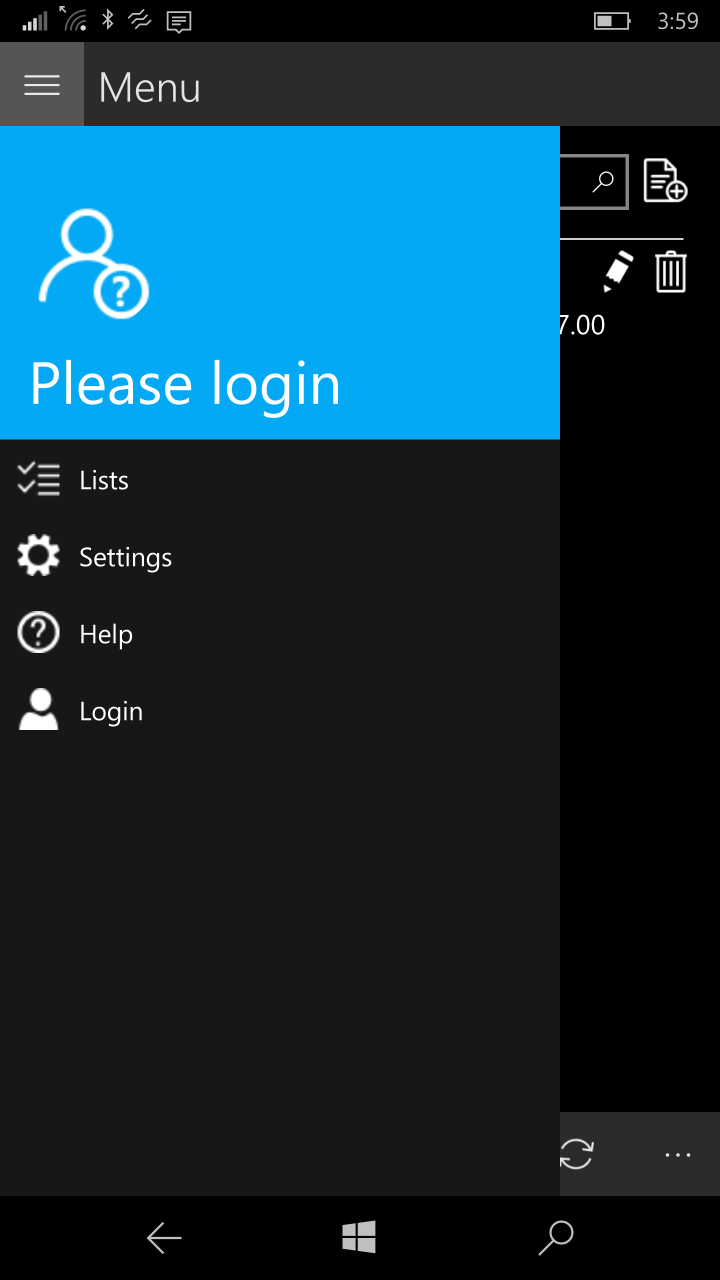Go to Settings
The width and height of the screenshot is (720, 1280).
click(x=125, y=557)
